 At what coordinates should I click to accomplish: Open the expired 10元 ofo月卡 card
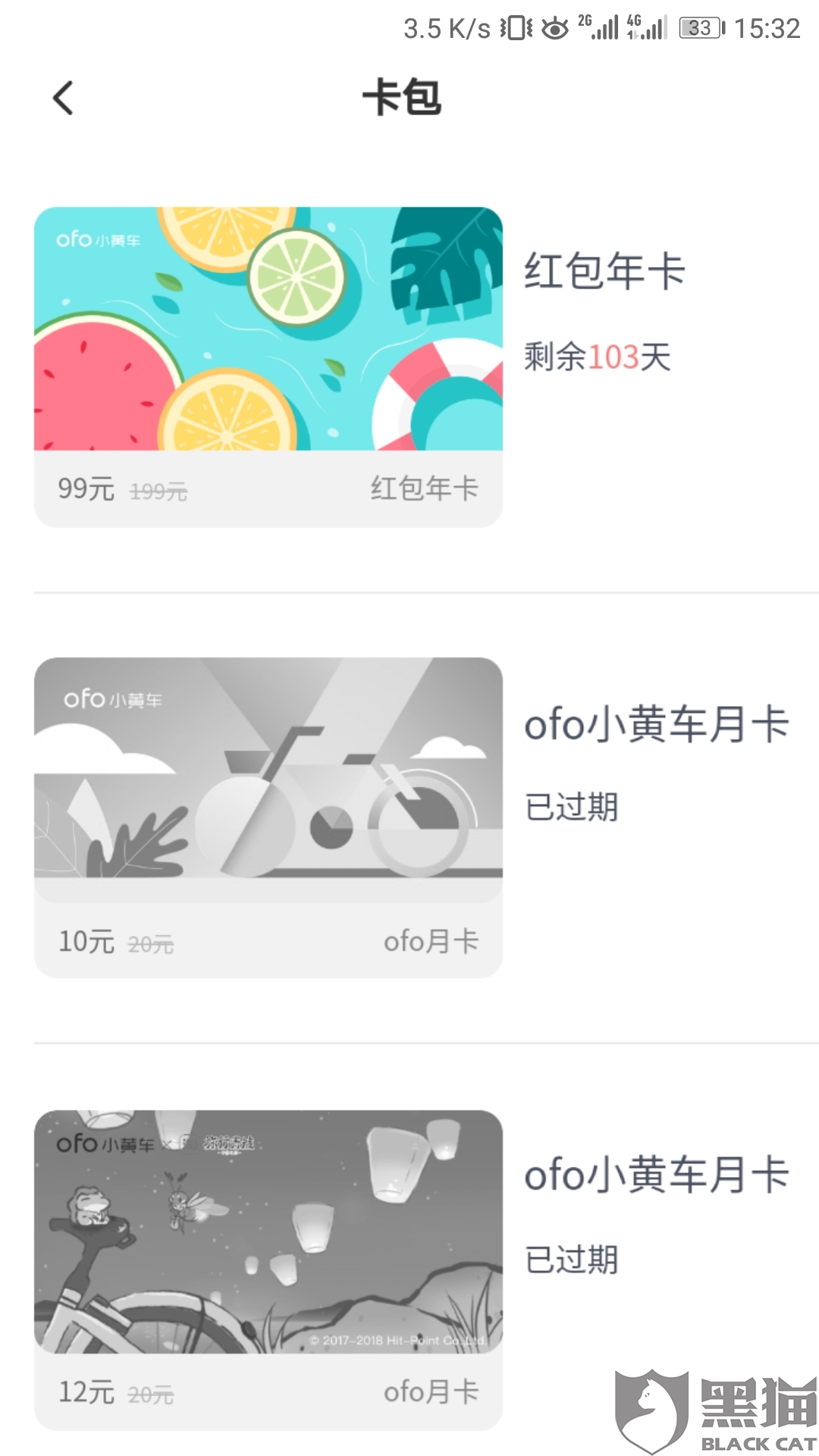point(268,817)
